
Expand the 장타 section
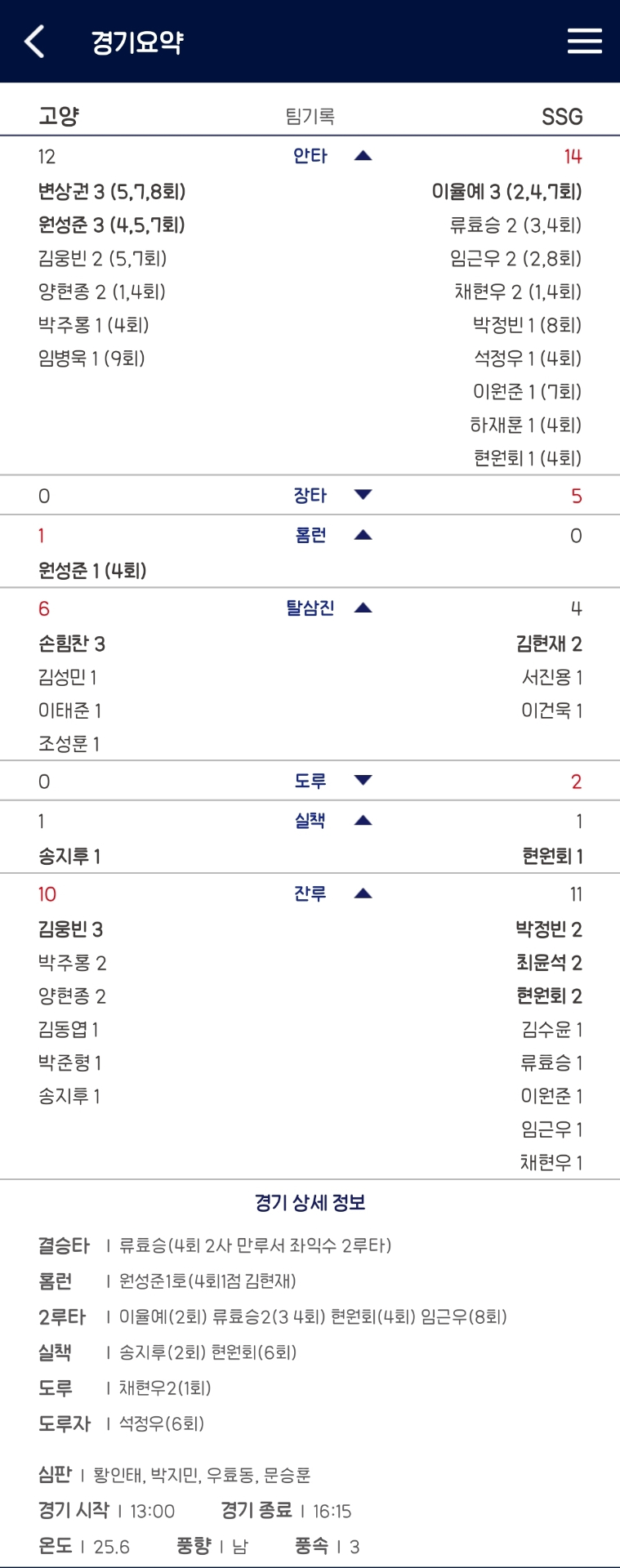(363, 495)
